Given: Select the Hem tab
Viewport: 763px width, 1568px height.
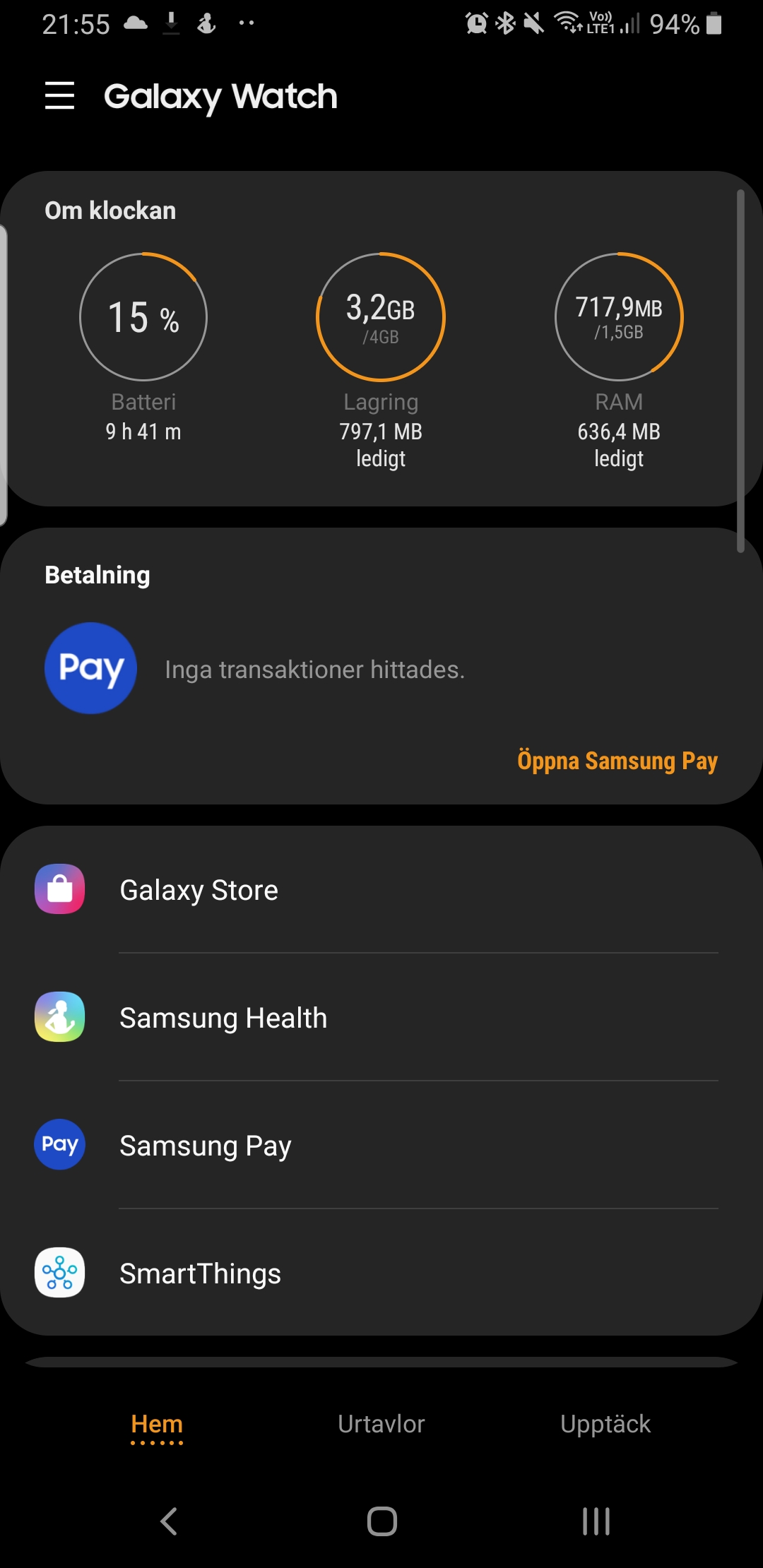Looking at the screenshot, I should pos(157,1424).
